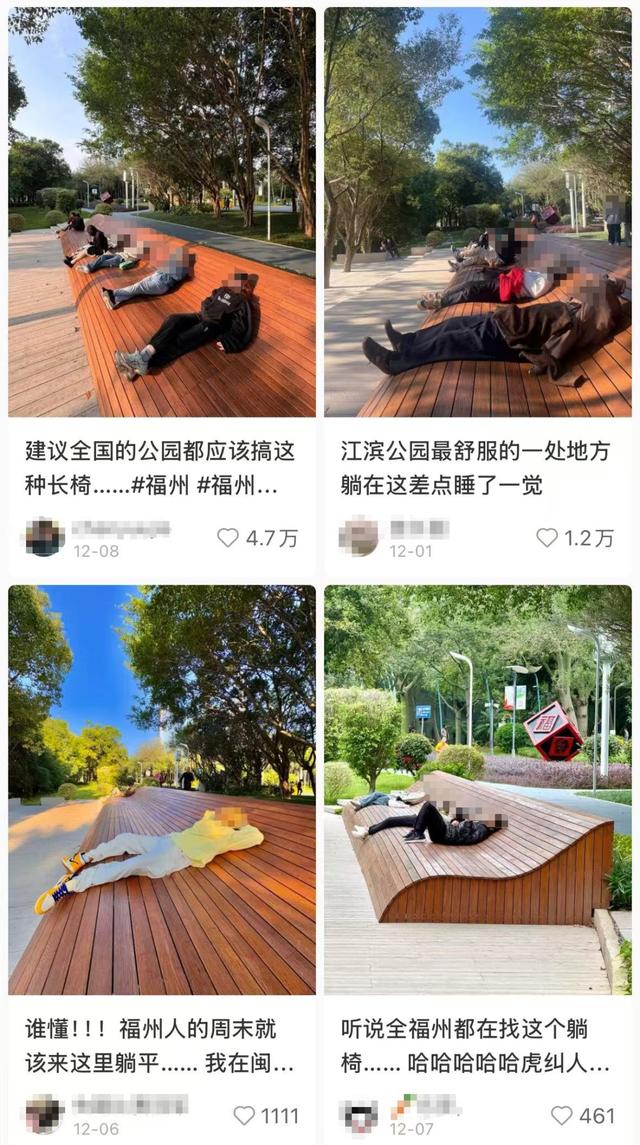Open the 听说全福州都在找这个躺椅 post
Screen dimensions: 640x1145
click(478, 790)
